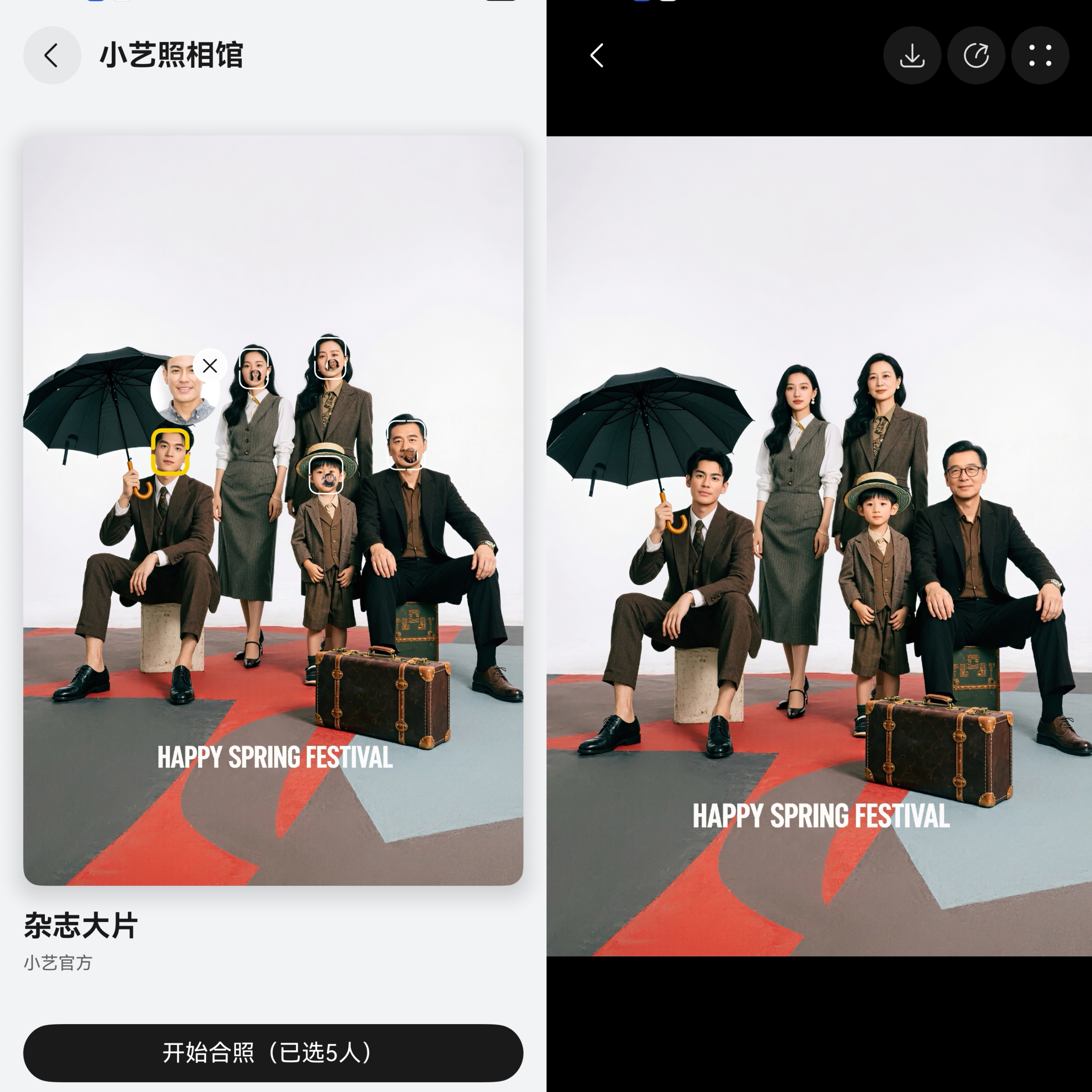
Task: Go back from the photo viewer
Action: pyautogui.click(x=597, y=56)
